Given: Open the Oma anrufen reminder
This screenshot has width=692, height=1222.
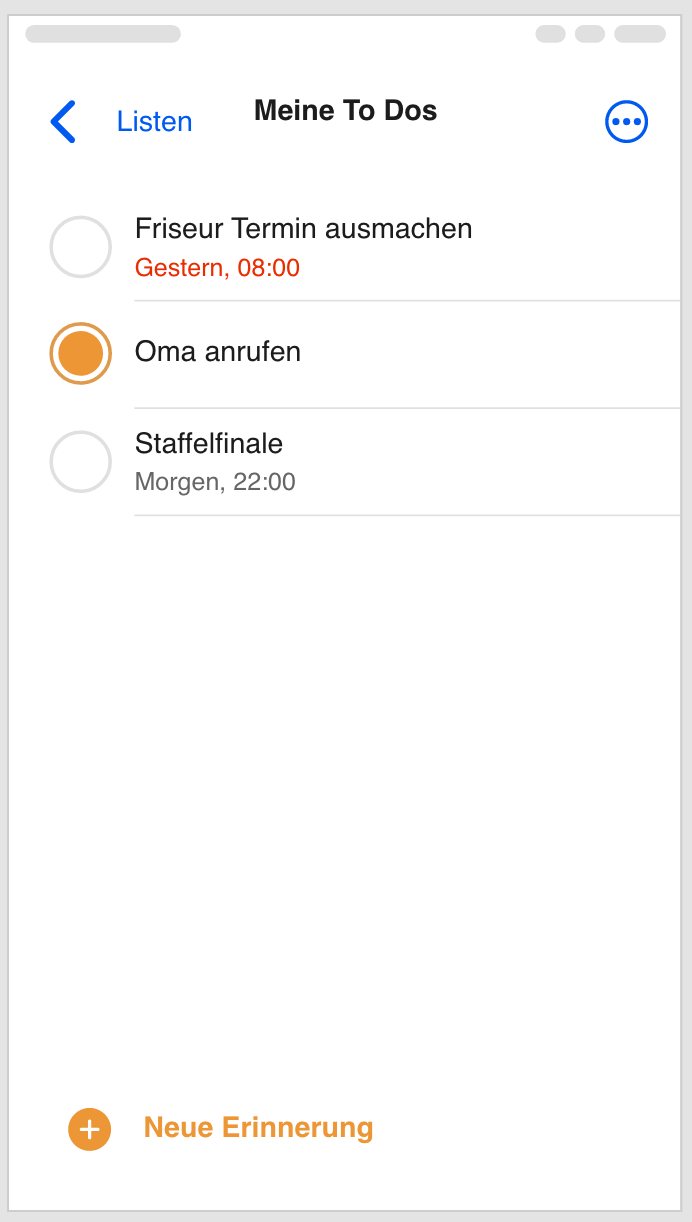Looking at the screenshot, I should (x=408, y=354).
